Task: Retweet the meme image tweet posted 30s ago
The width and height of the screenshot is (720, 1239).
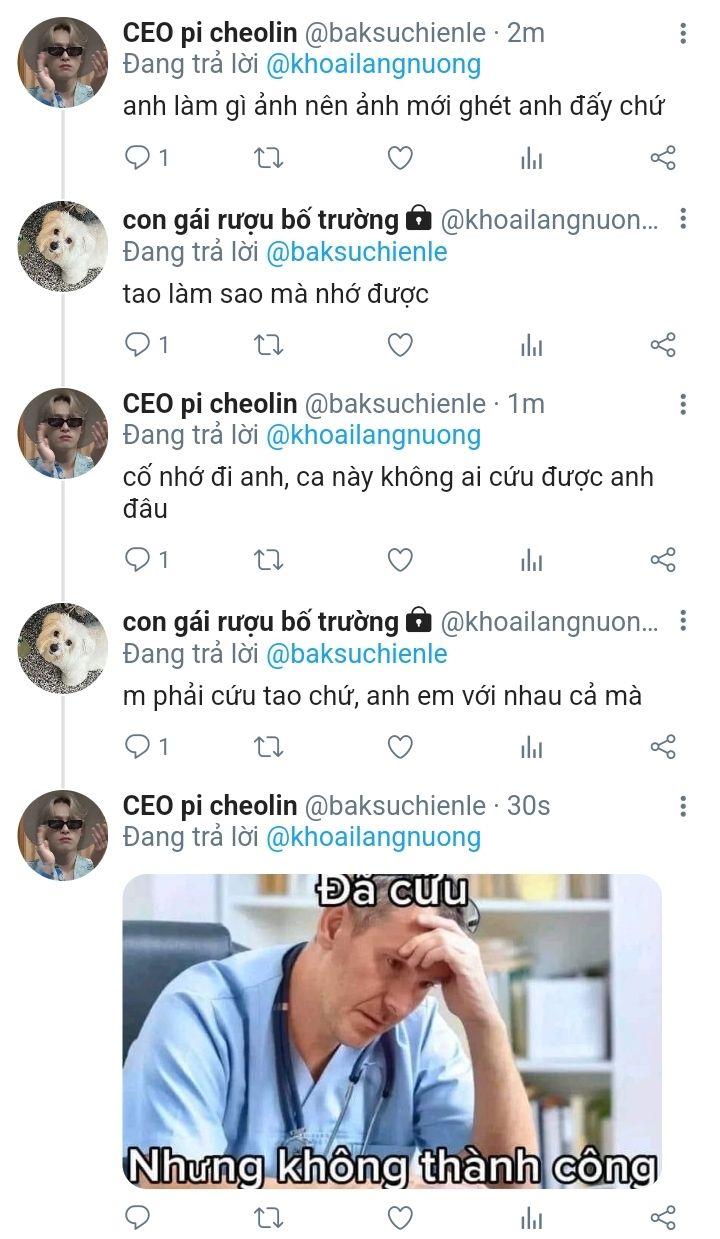Action: (x=268, y=1217)
